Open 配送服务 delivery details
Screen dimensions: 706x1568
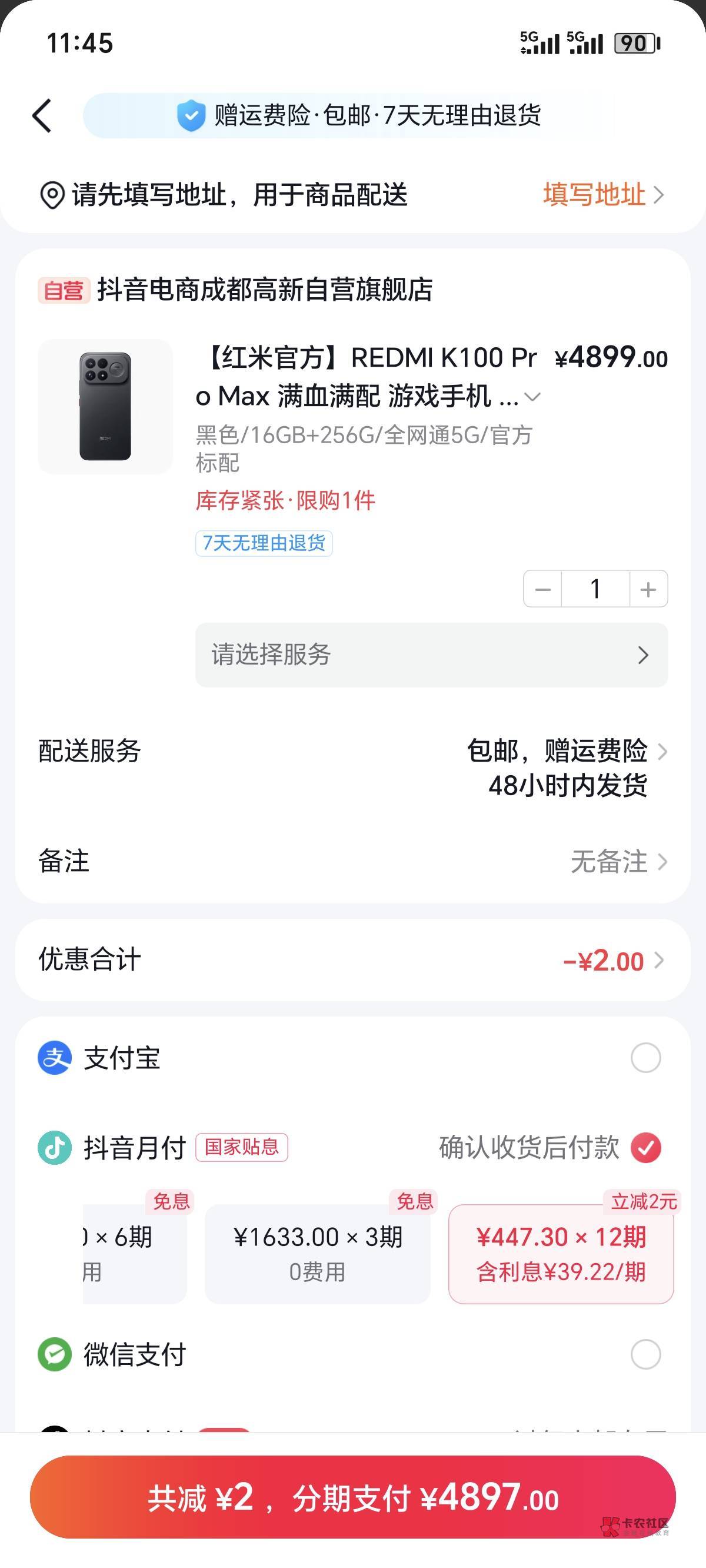coord(353,768)
